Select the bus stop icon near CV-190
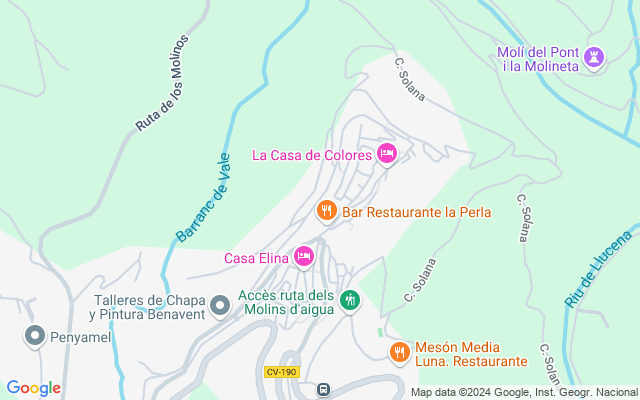640x400 pixels. (323, 388)
